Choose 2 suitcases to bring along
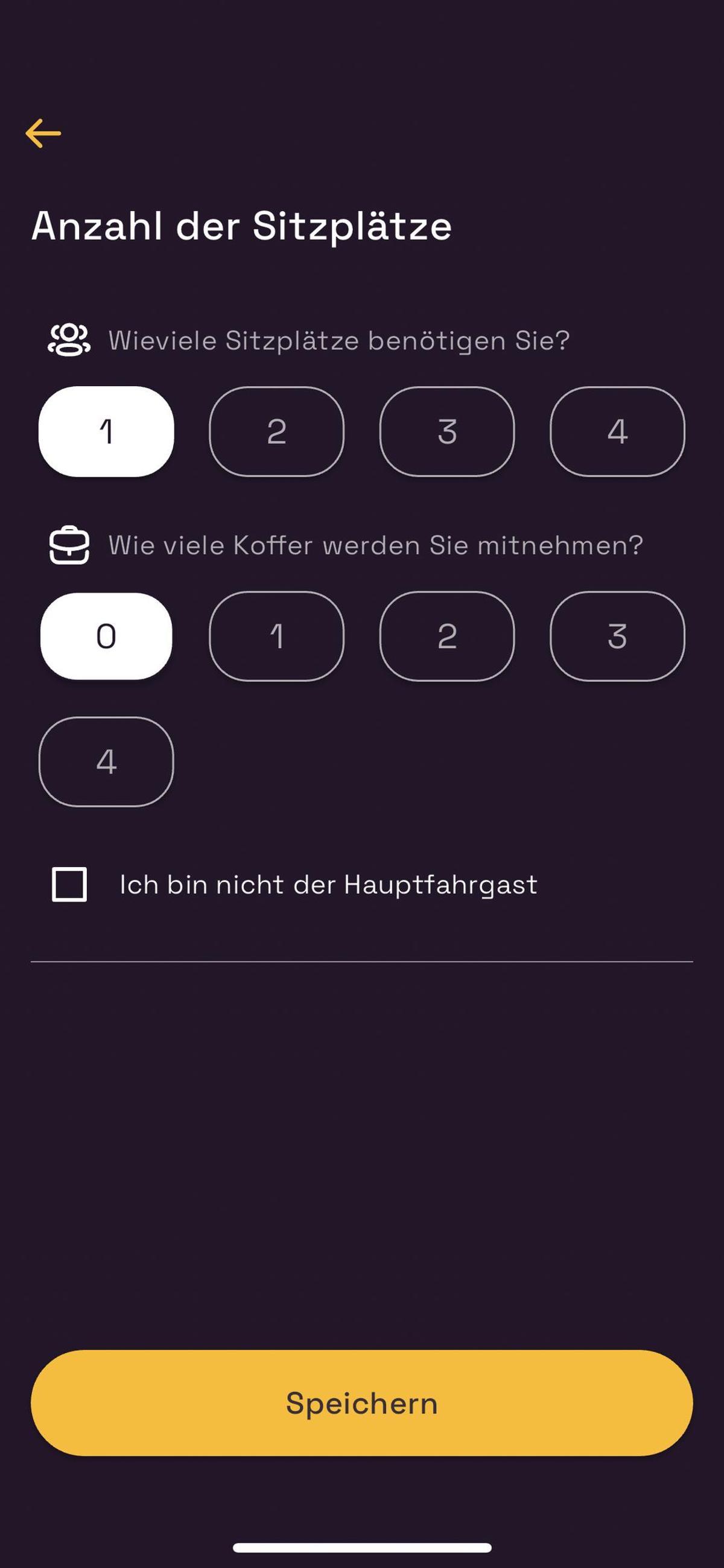This screenshot has height=1568, width=724. point(447,636)
